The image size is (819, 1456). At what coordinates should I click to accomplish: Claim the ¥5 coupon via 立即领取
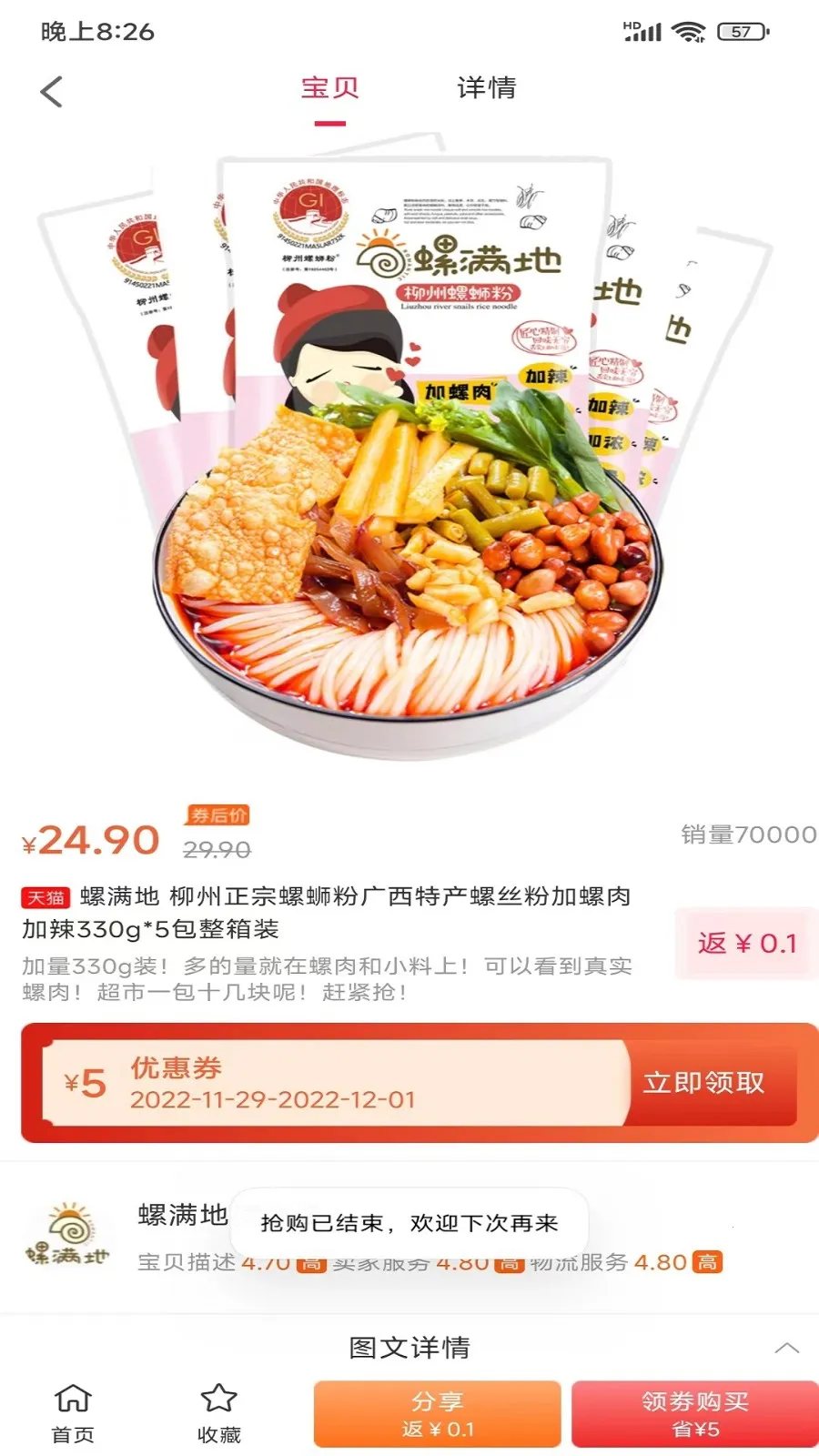[703, 1082]
